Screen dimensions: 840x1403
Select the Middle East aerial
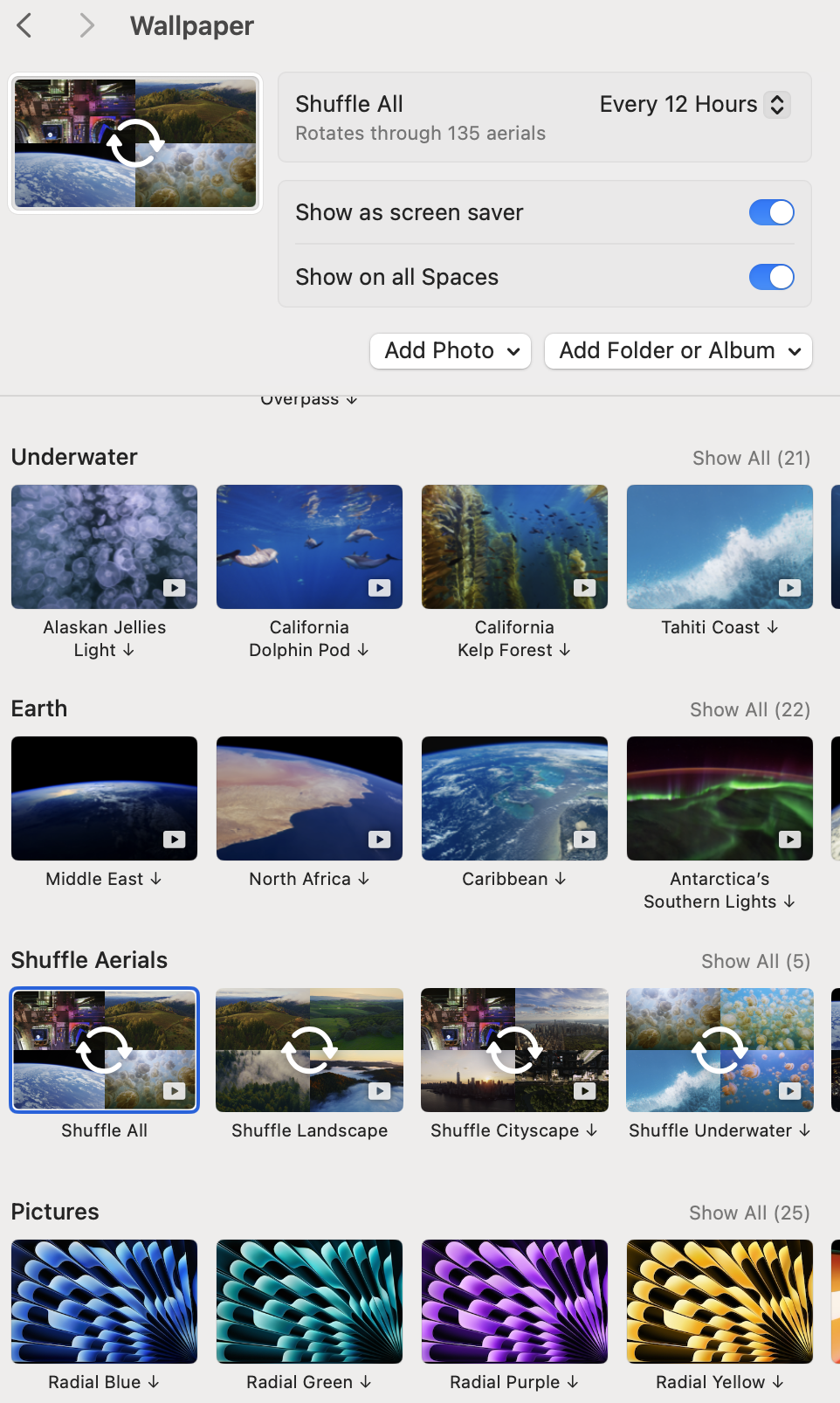(x=105, y=798)
